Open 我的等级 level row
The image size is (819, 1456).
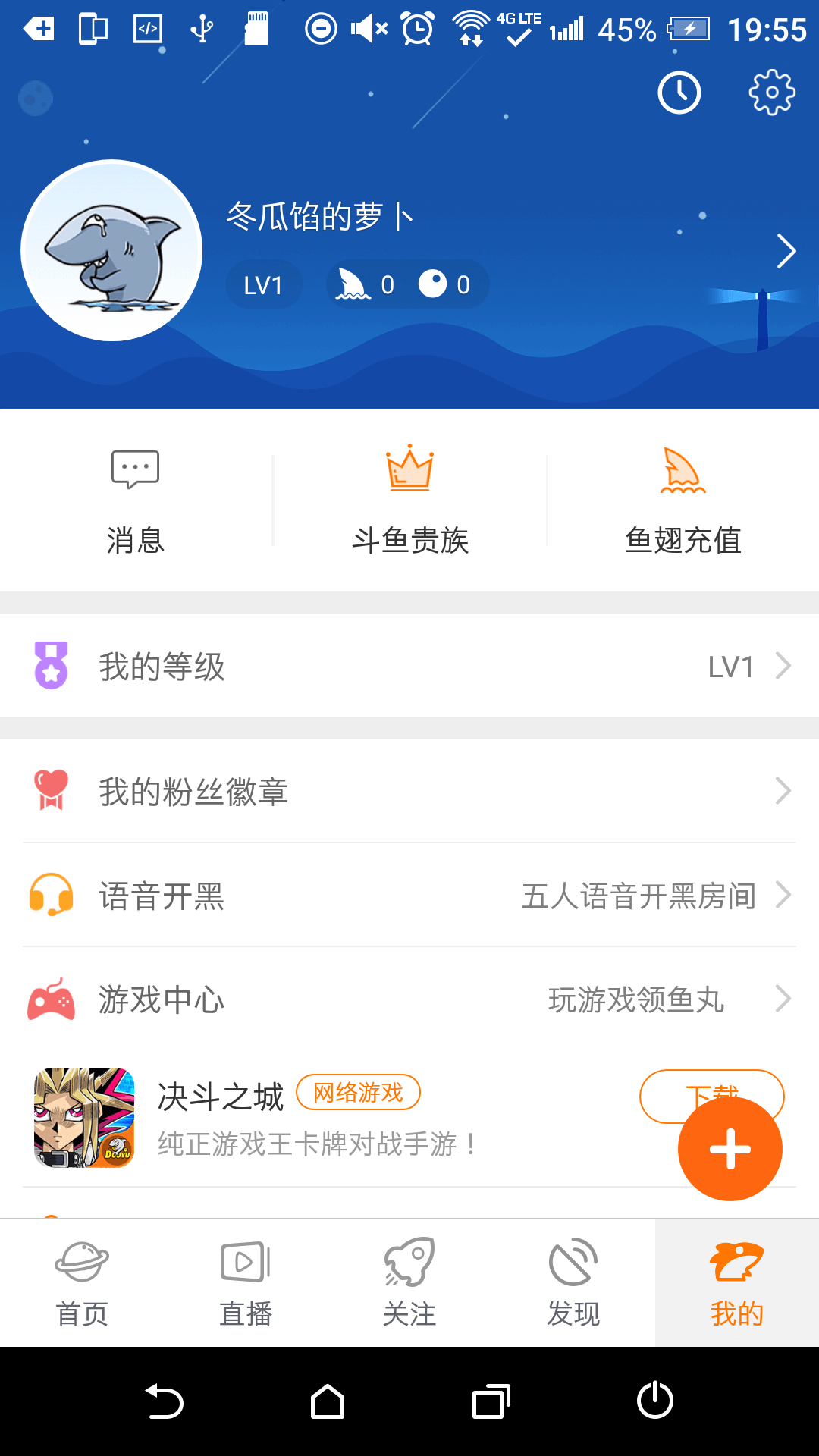point(409,666)
